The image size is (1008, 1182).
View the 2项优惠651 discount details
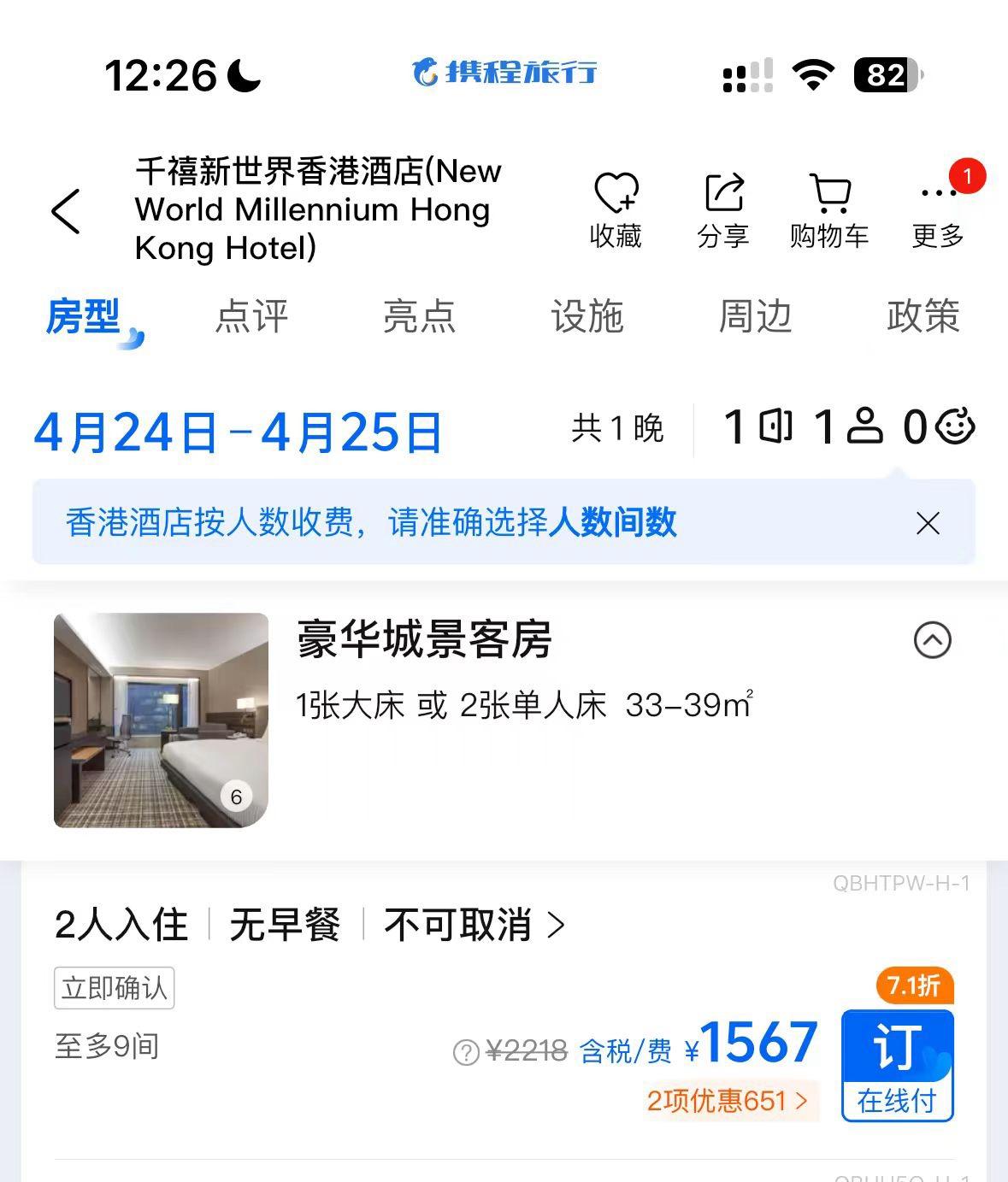click(728, 1100)
